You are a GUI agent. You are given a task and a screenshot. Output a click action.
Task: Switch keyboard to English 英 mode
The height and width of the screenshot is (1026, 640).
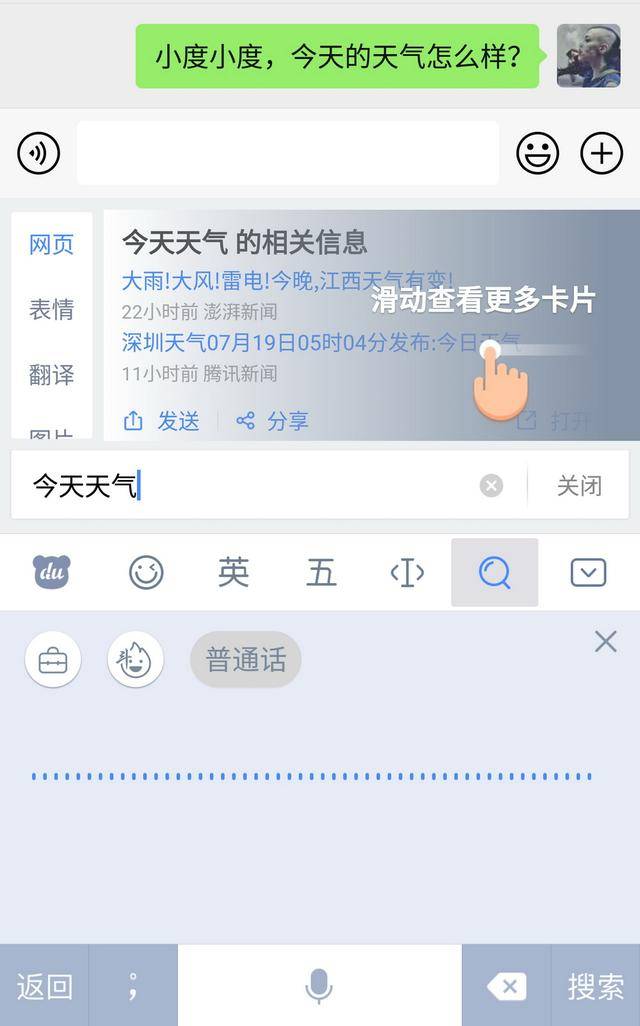233,572
